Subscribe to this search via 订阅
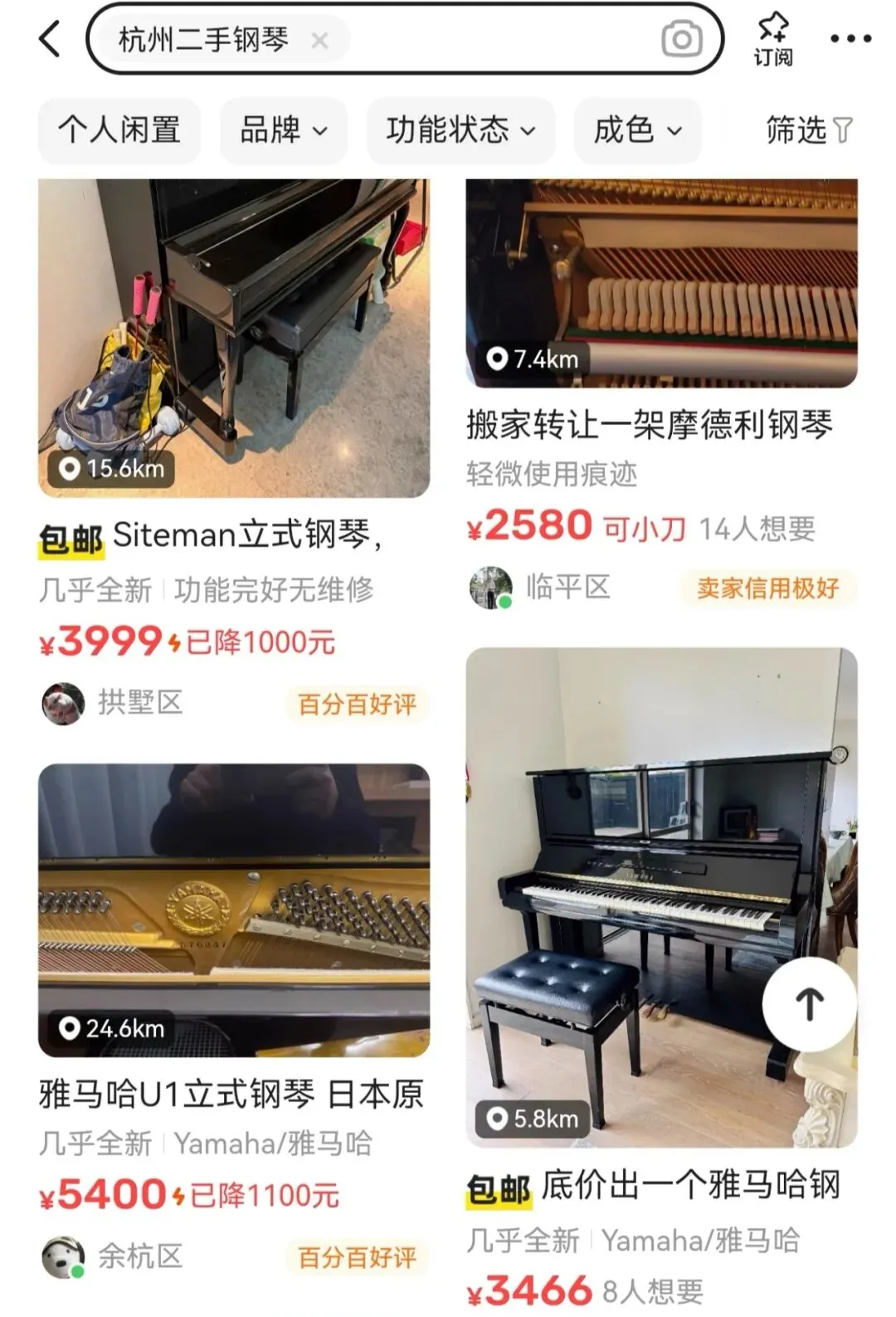Screen dimensions: 896x1317 772,39
